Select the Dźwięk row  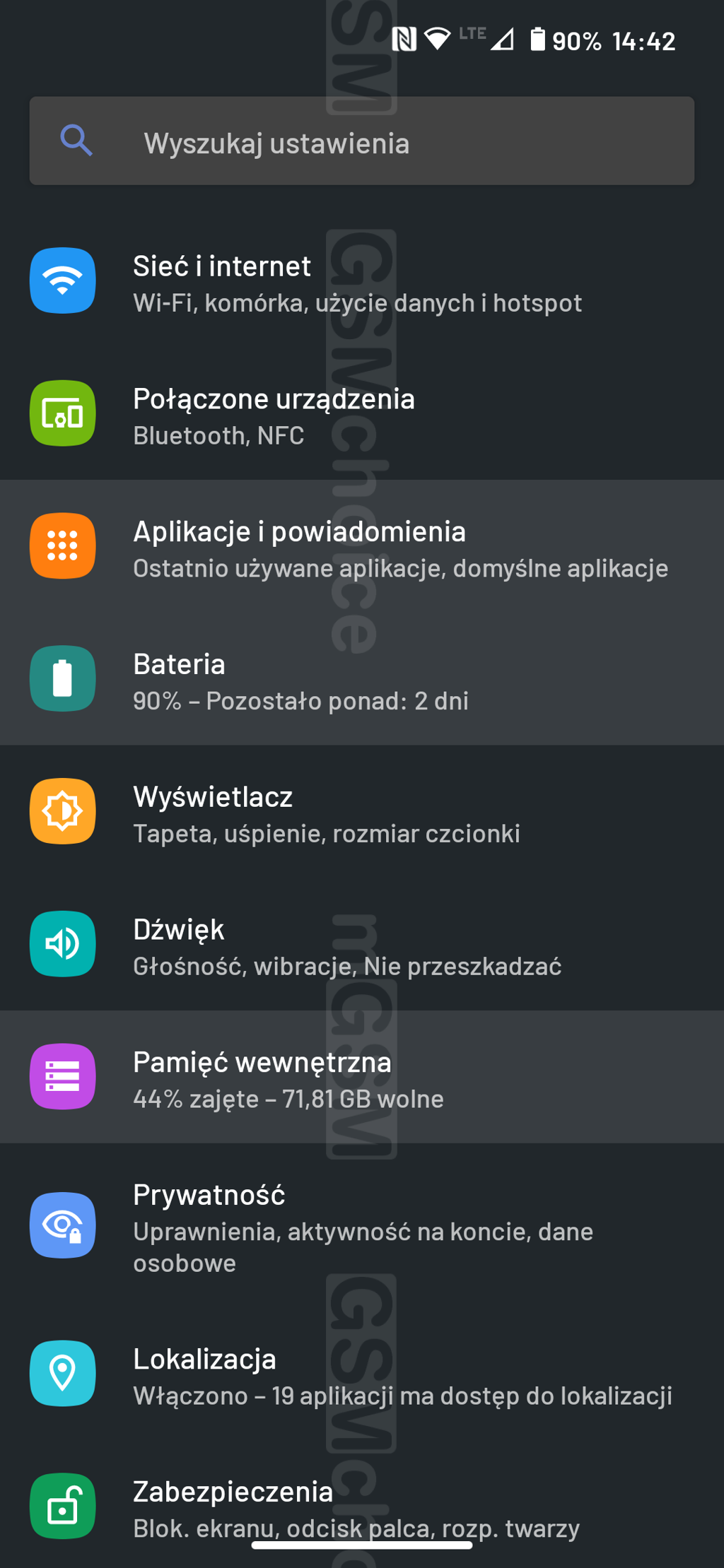click(362, 945)
